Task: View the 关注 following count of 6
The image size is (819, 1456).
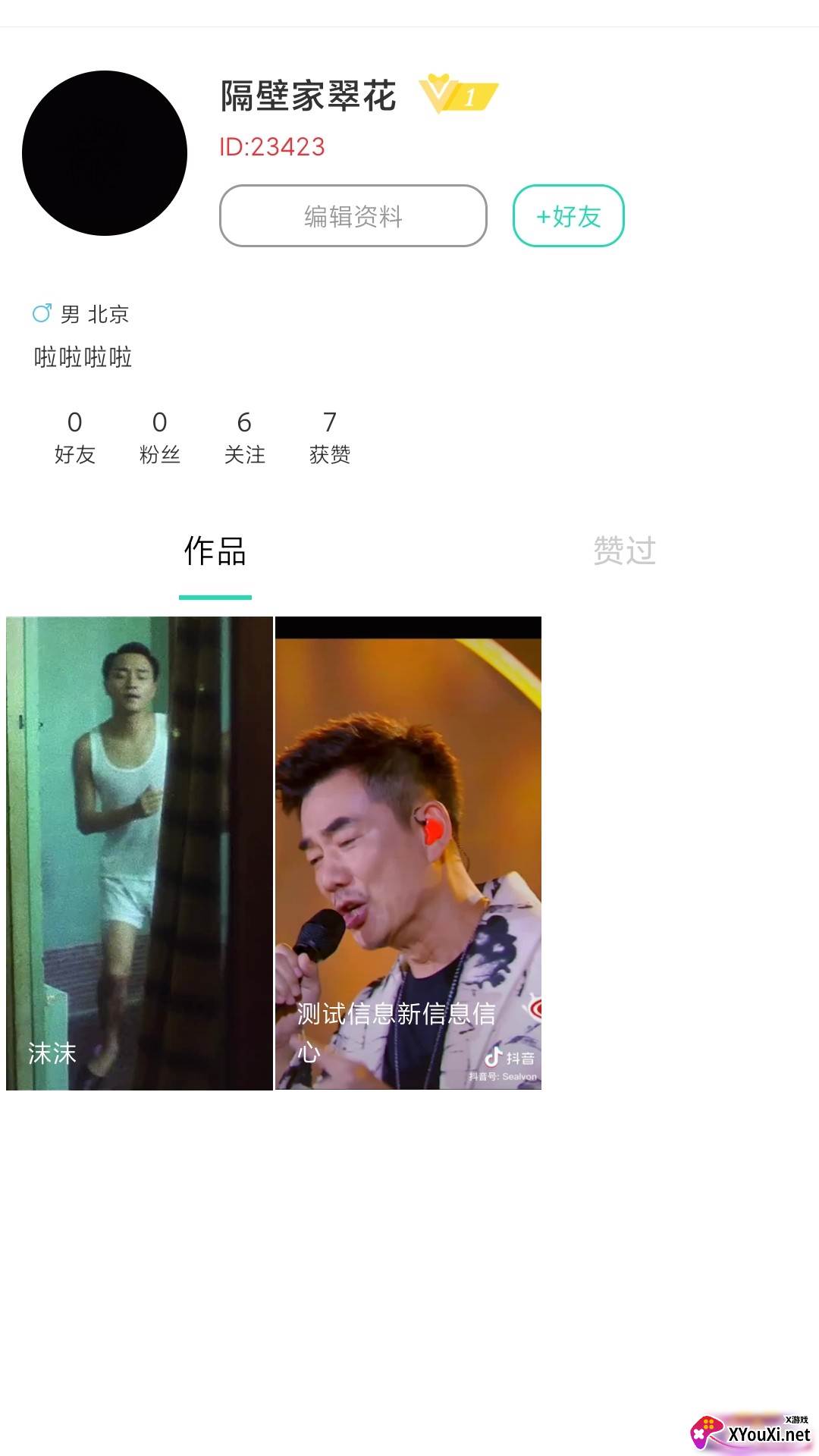Action: point(243,436)
